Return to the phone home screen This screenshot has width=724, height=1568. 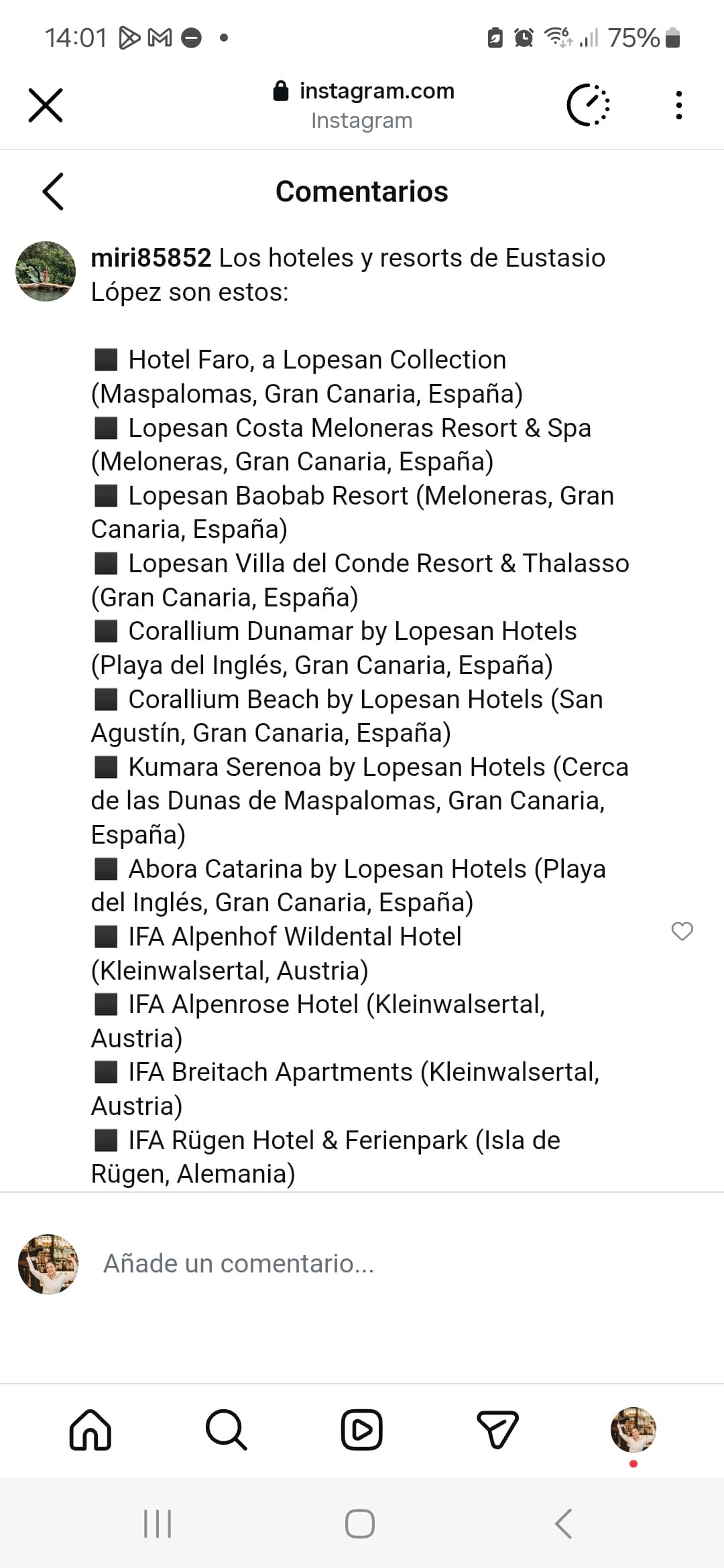point(360,1524)
